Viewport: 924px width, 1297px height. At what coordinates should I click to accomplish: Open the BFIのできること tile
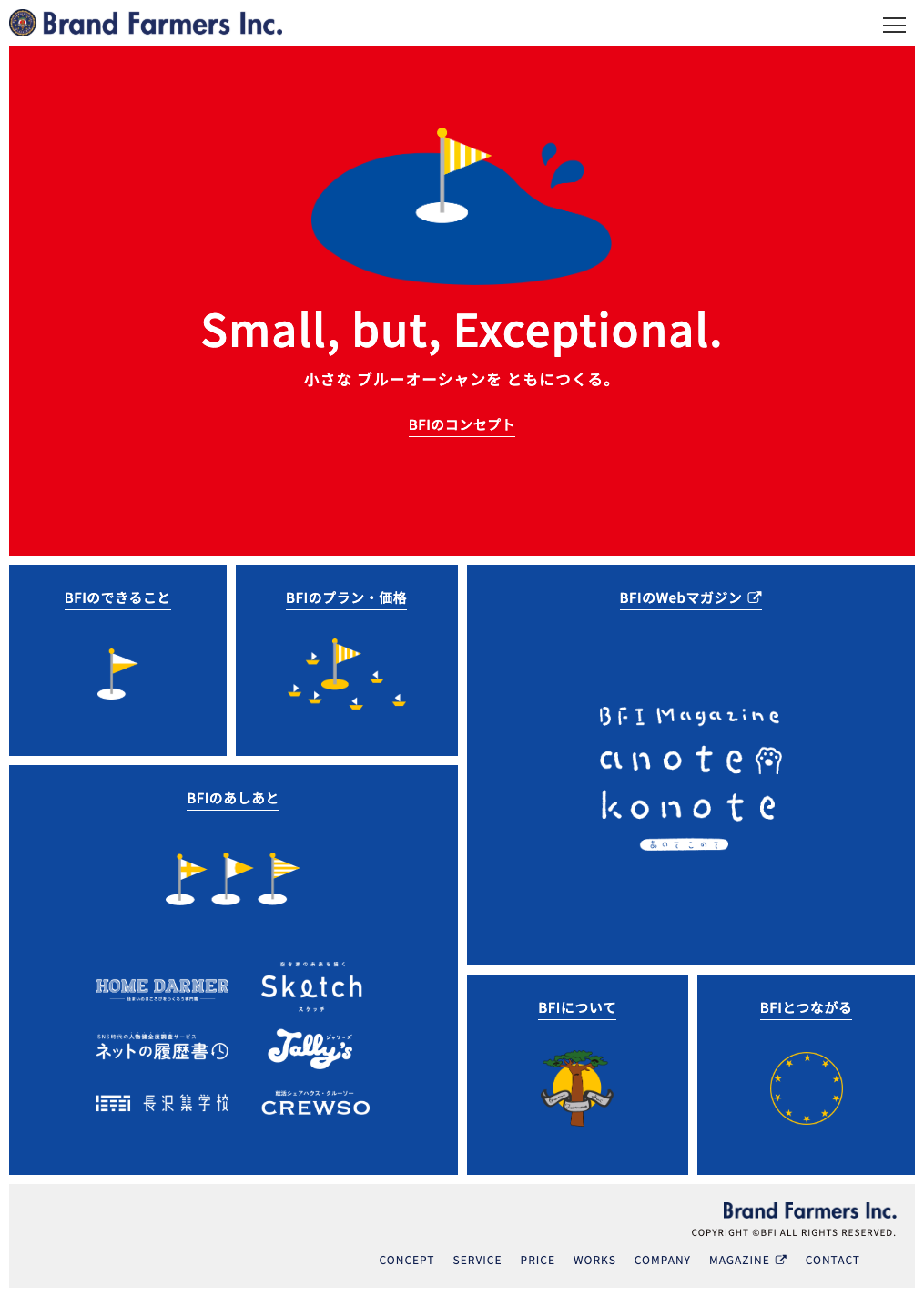[x=117, y=659]
